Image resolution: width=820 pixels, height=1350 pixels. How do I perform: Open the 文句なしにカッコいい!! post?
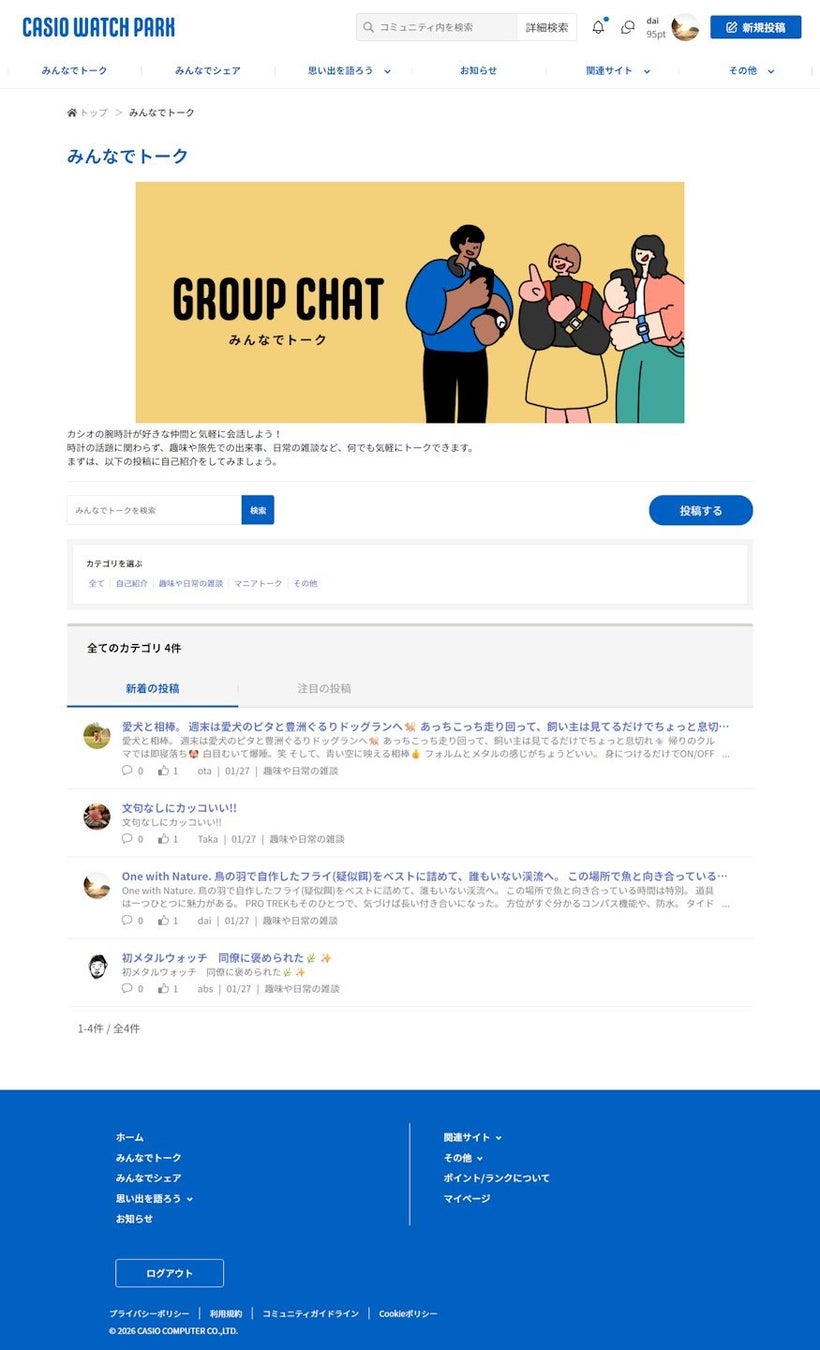[x=179, y=808]
